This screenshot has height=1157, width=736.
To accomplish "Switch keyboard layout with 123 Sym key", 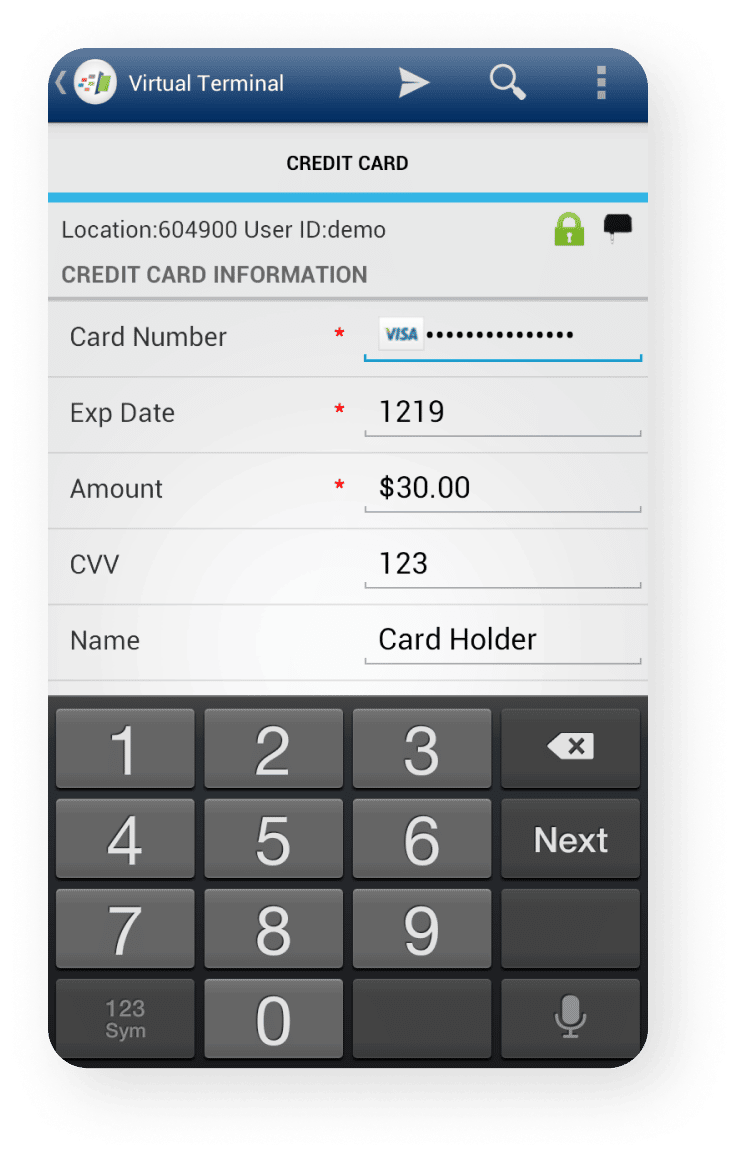I will [x=125, y=1019].
